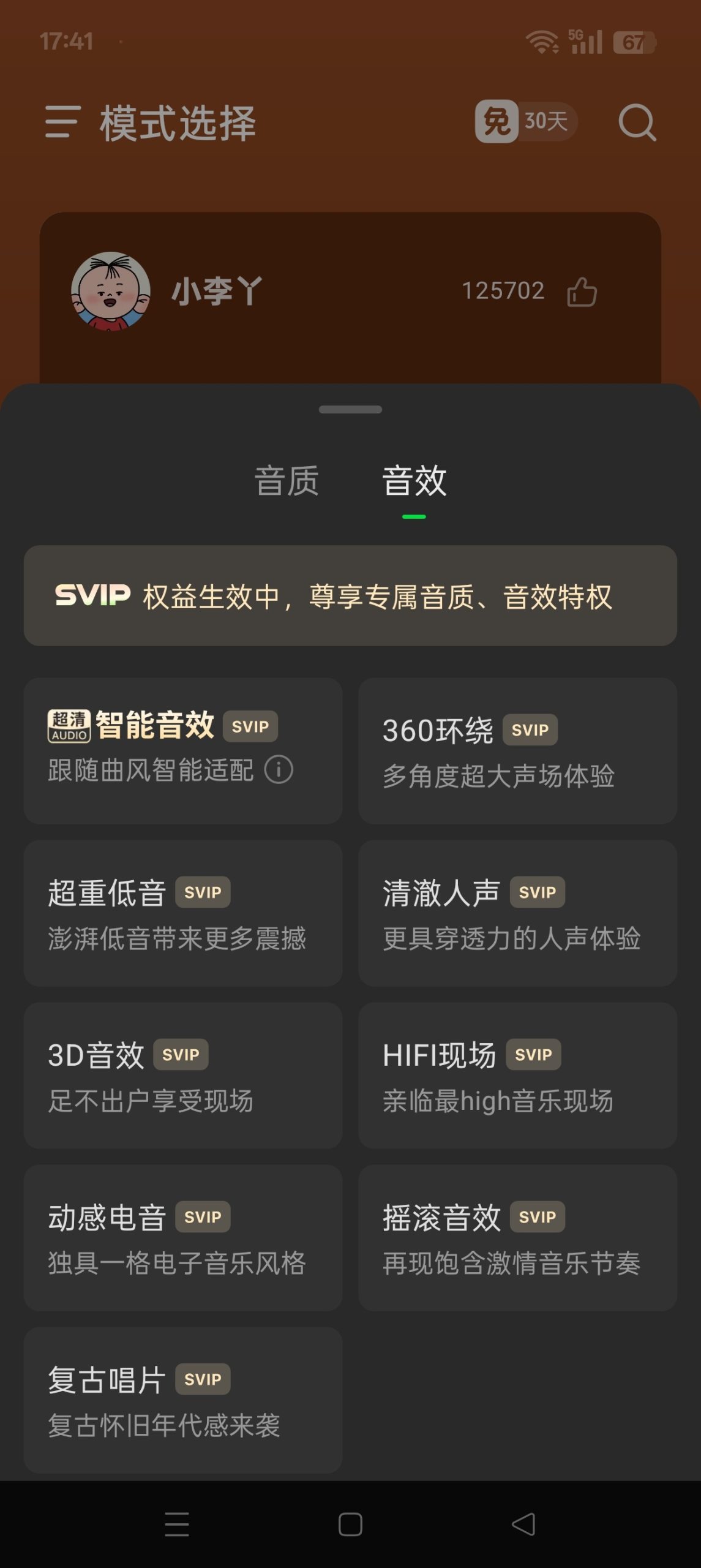This screenshot has height=1568, width=701.
Task: Click the SVIP logo in the banner
Action: coord(92,593)
